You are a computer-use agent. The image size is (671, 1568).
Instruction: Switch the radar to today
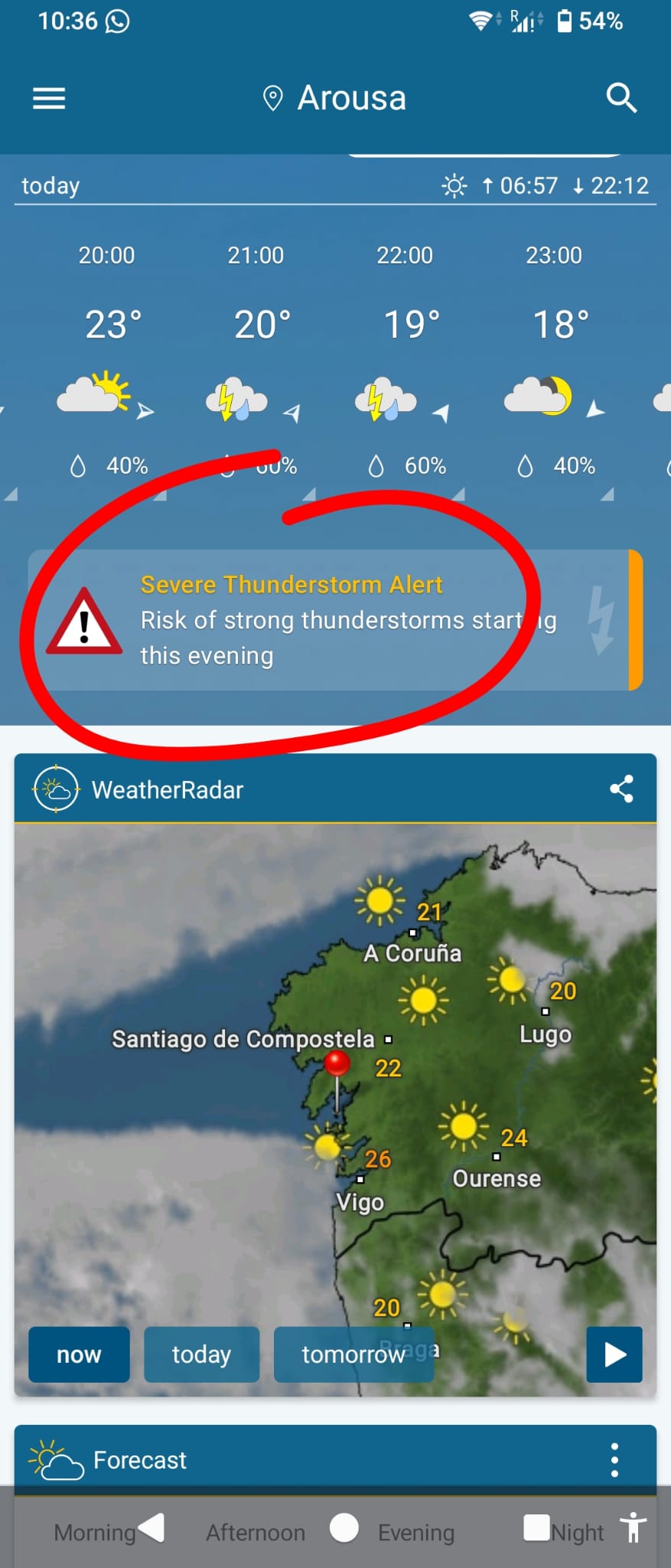coord(201,1354)
